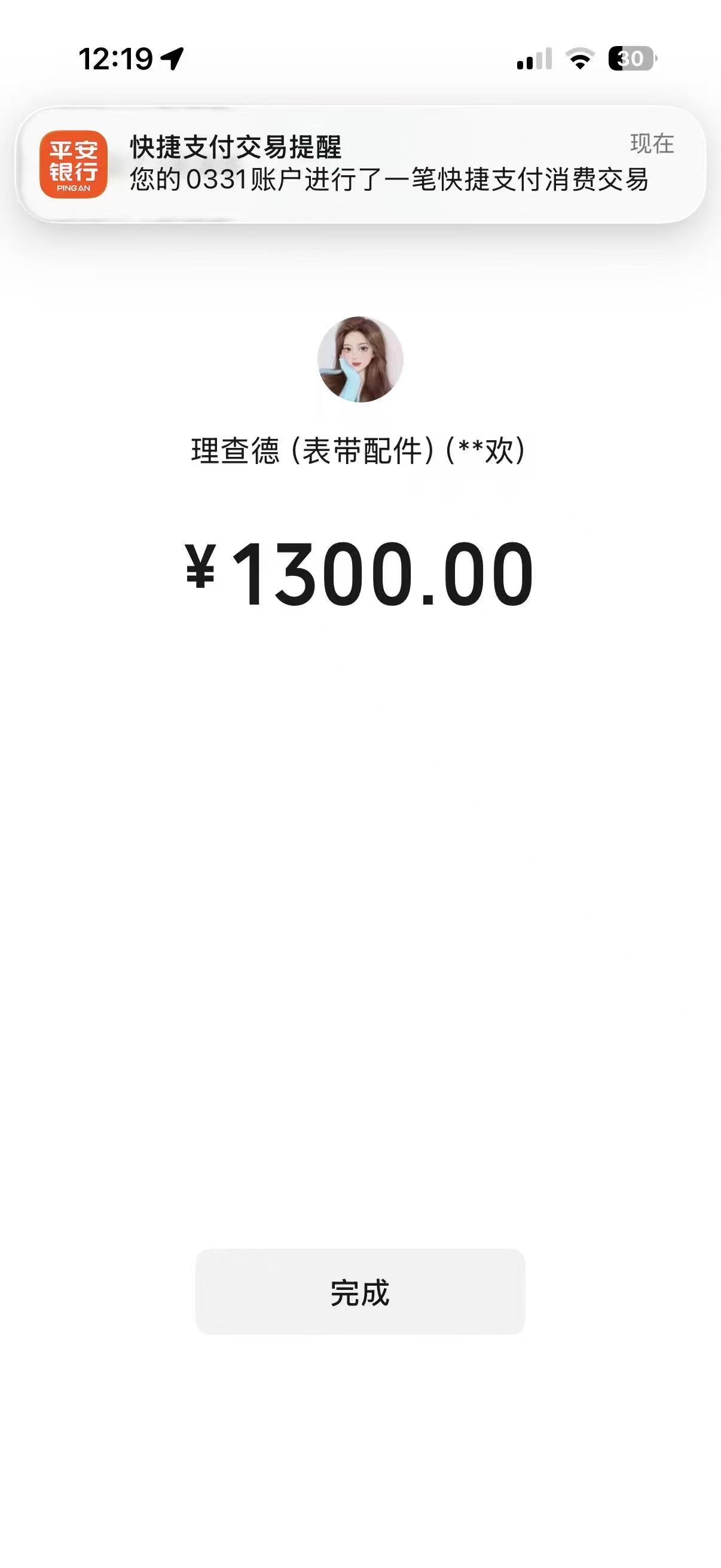
Task: Tap the 完成 button to finish
Action: click(x=359, y=1292)
